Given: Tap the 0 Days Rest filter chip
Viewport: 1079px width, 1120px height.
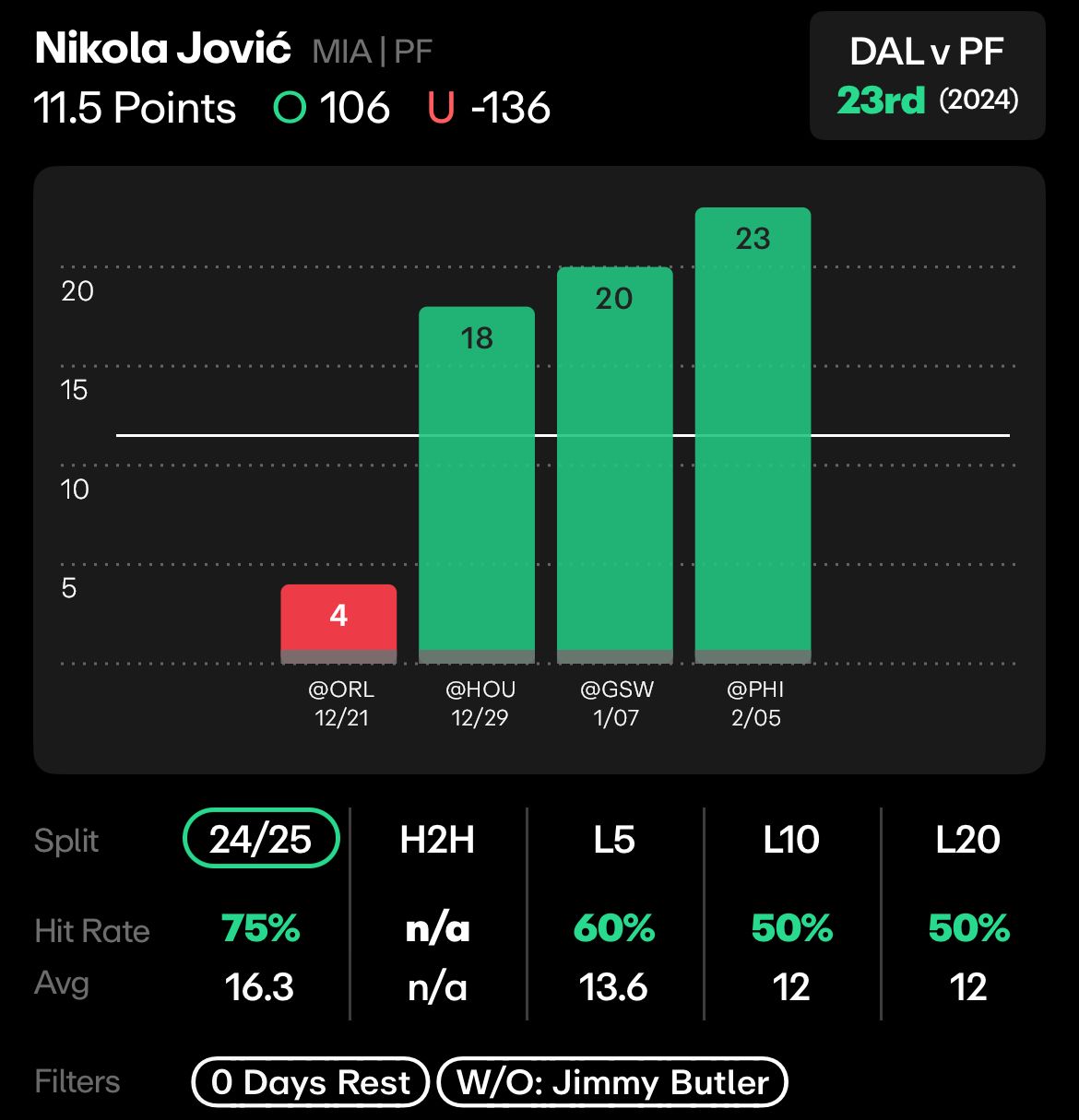Looking at the screenshot, I should click(x=310, y=1081).
